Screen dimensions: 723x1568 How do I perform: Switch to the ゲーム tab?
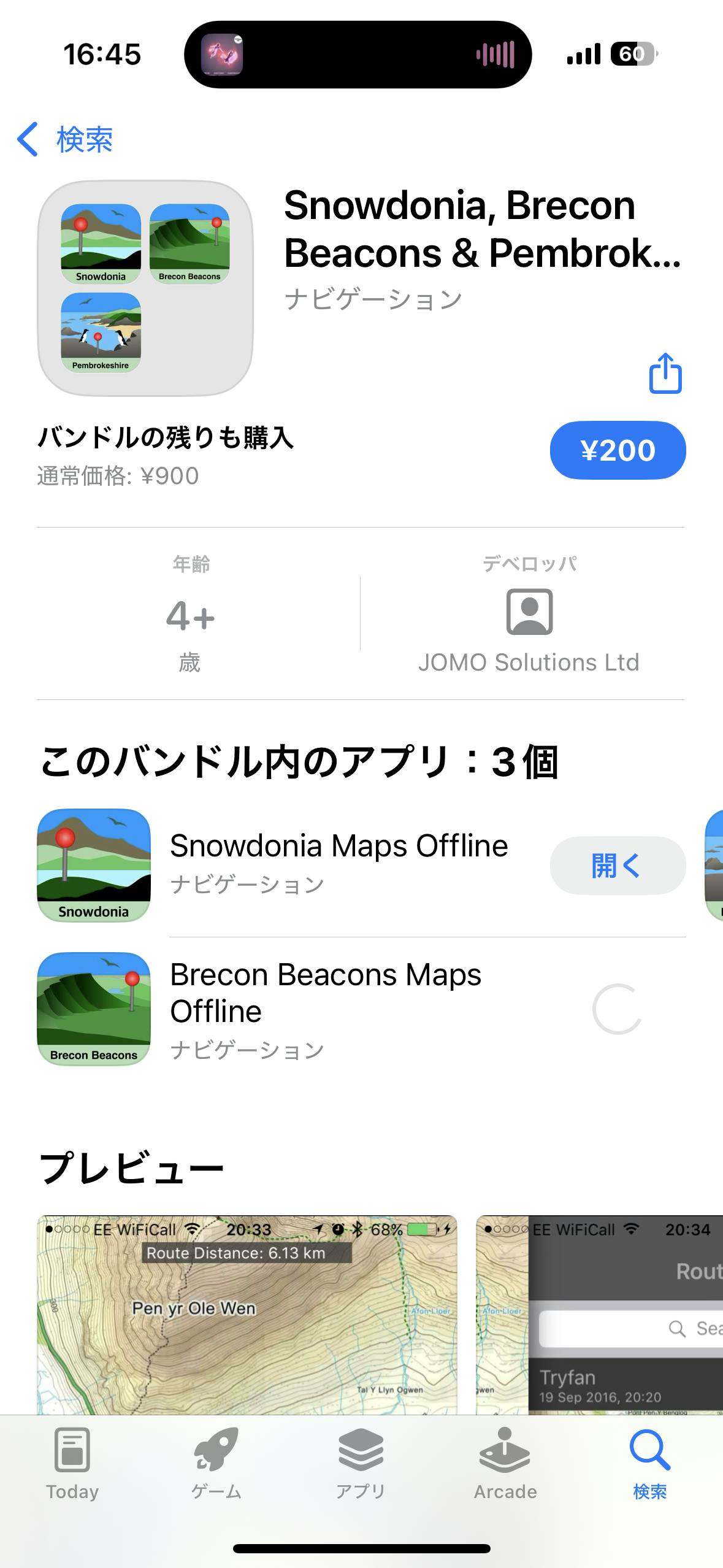[216, 1464]
